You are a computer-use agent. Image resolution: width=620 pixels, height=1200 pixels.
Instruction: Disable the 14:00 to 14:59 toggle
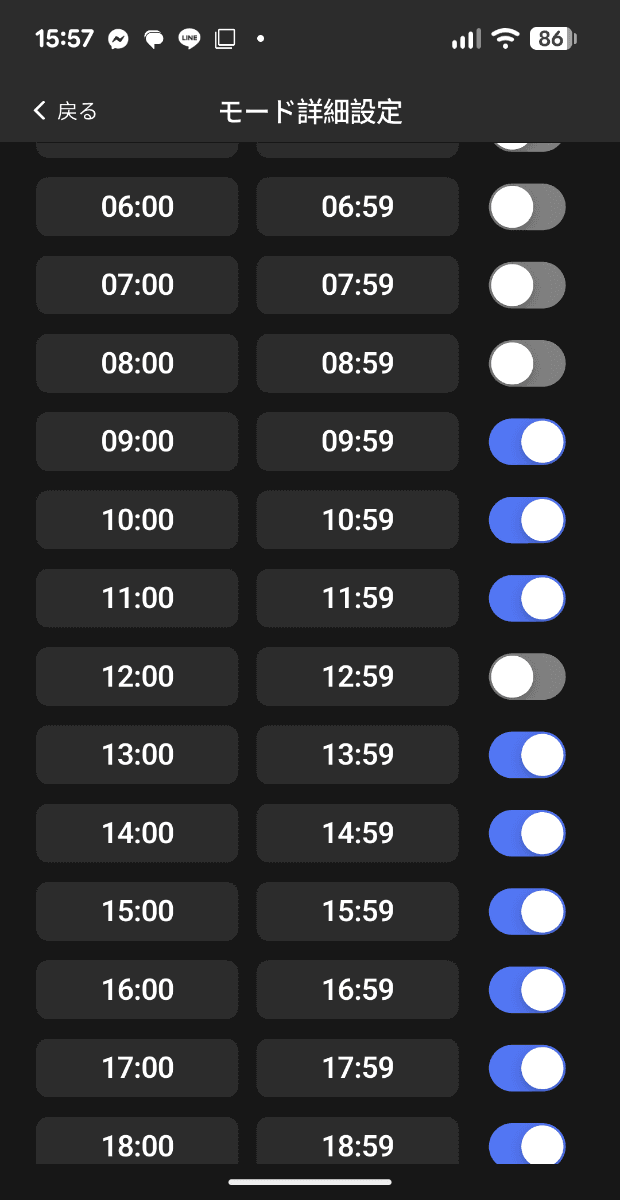click(x=527, y=832)
